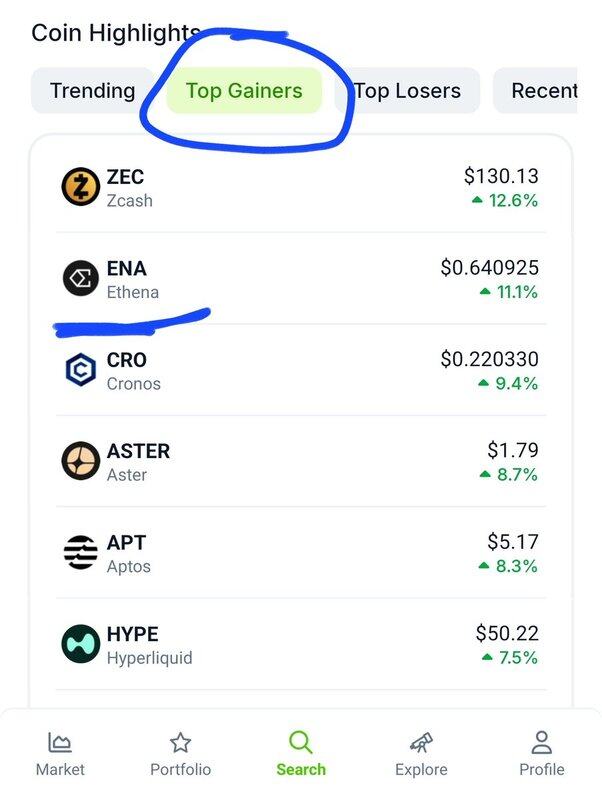
Task: Switch to the Trending chip
Action: click(92, 91)
